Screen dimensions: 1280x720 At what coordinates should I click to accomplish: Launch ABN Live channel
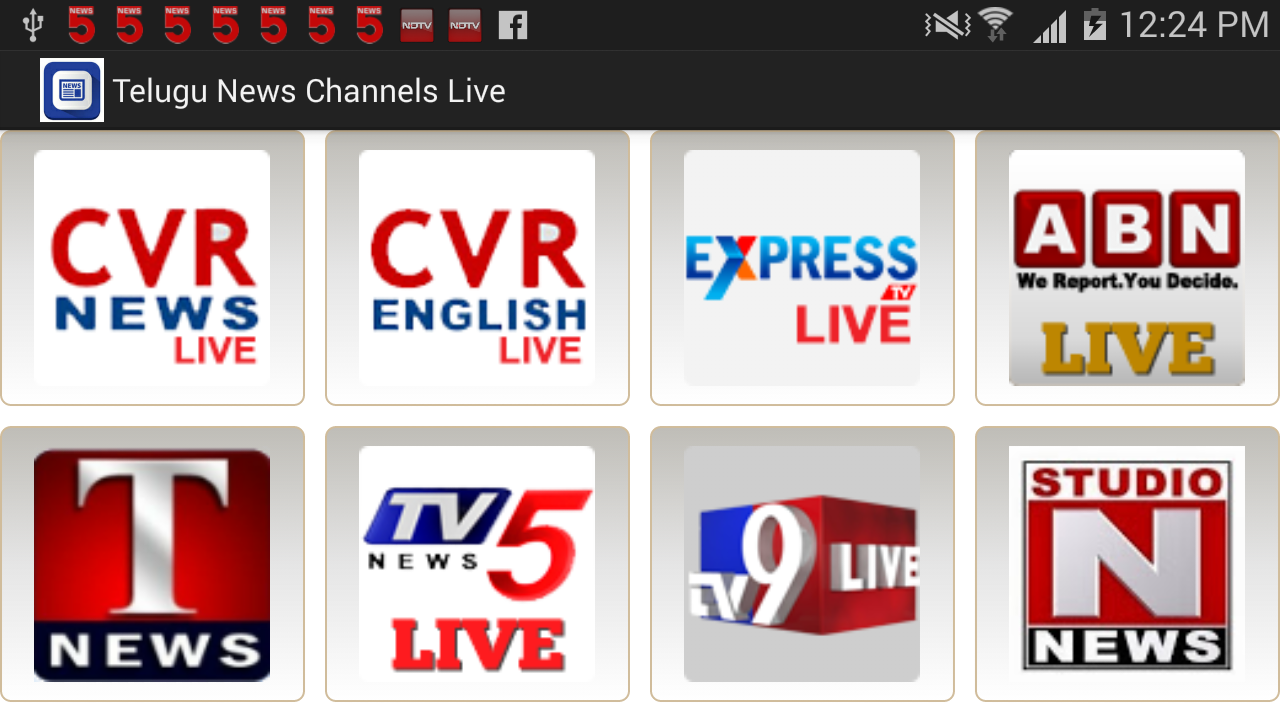(1127, 268)
